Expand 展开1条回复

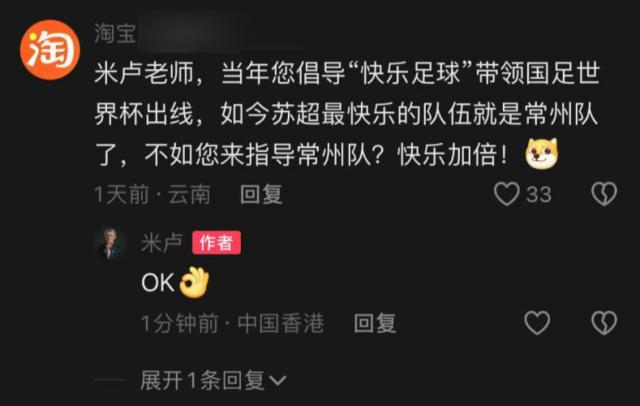click(213, 380)
